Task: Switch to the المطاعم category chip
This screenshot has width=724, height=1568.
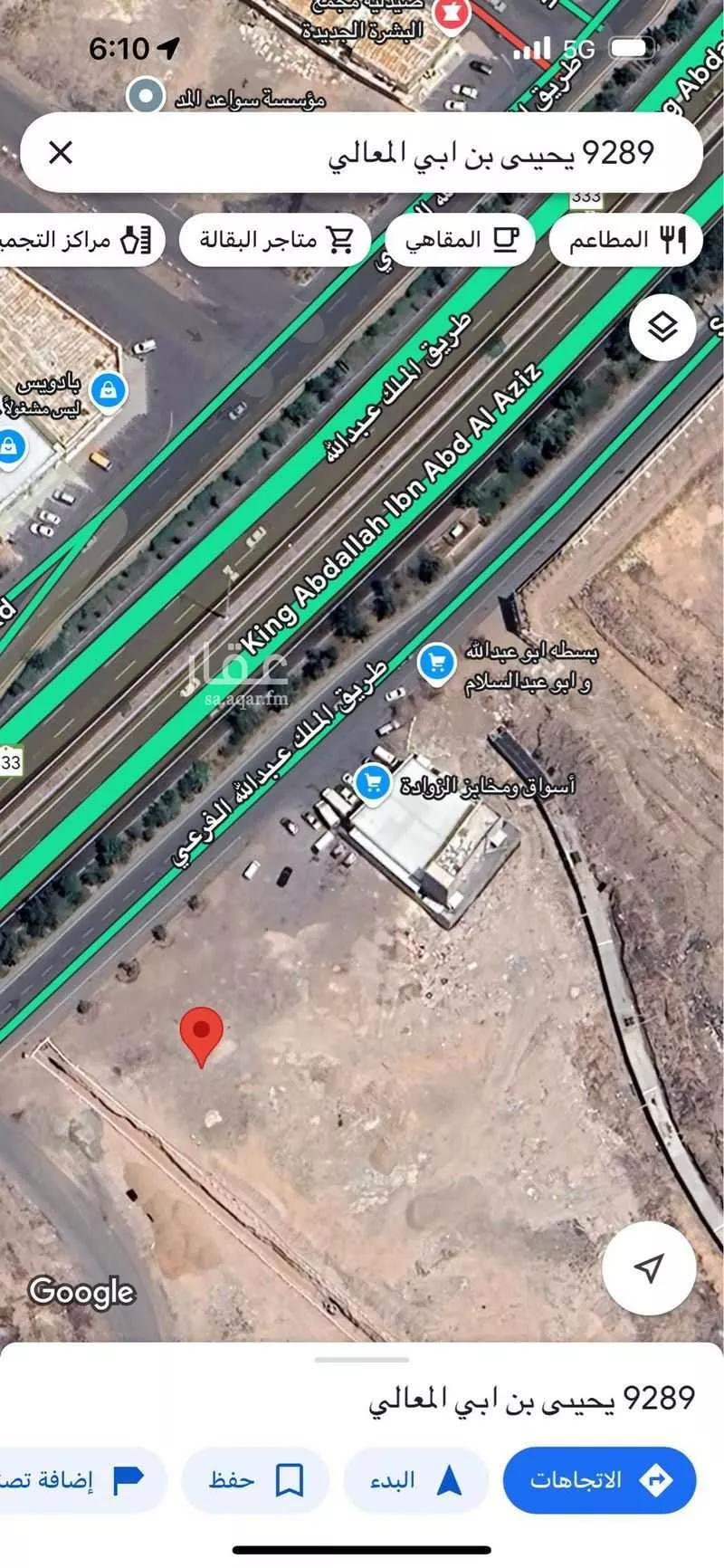Action: click(x=625, y=239)
